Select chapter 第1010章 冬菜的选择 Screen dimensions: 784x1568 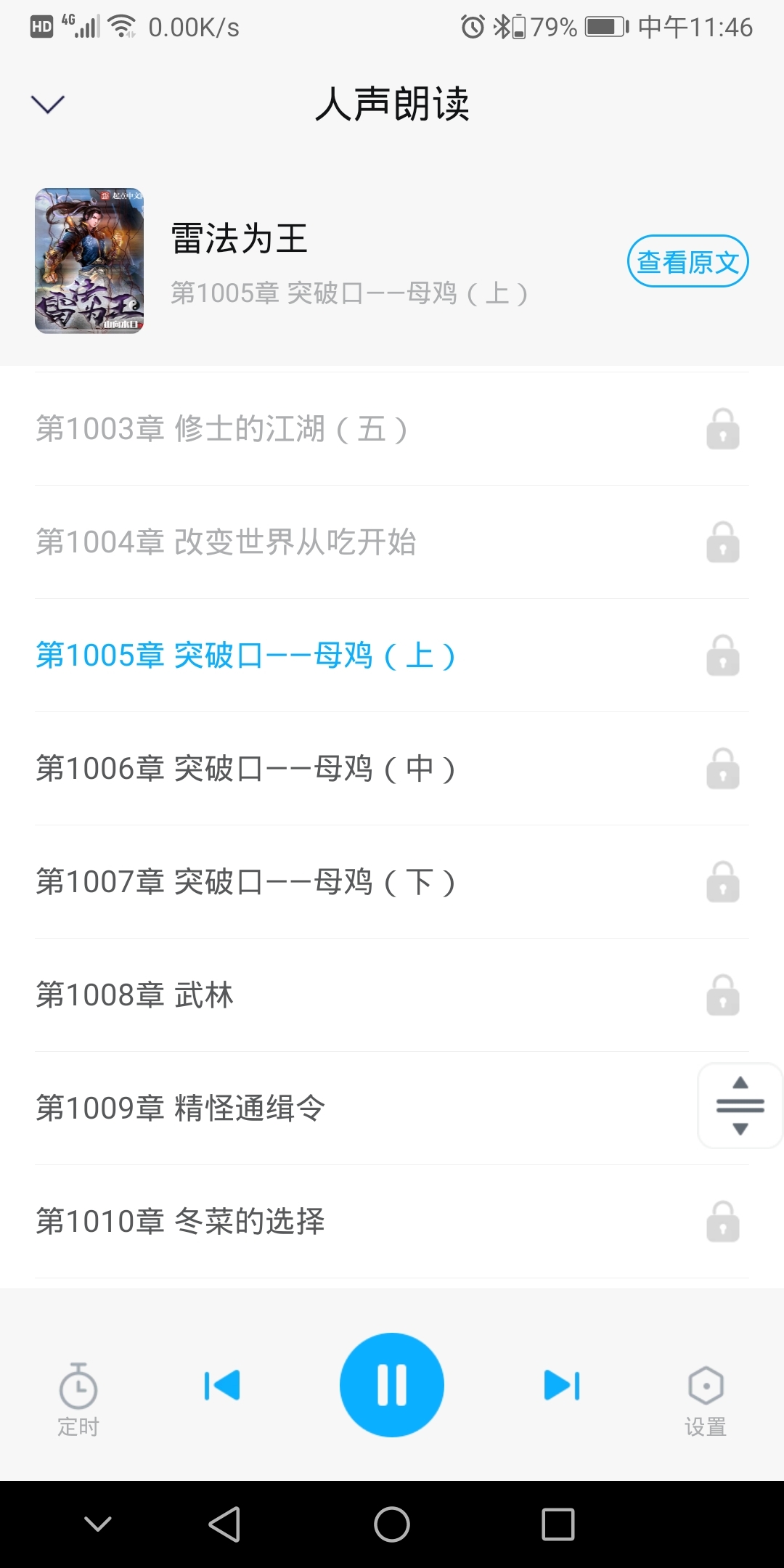tap(180, 1222)
